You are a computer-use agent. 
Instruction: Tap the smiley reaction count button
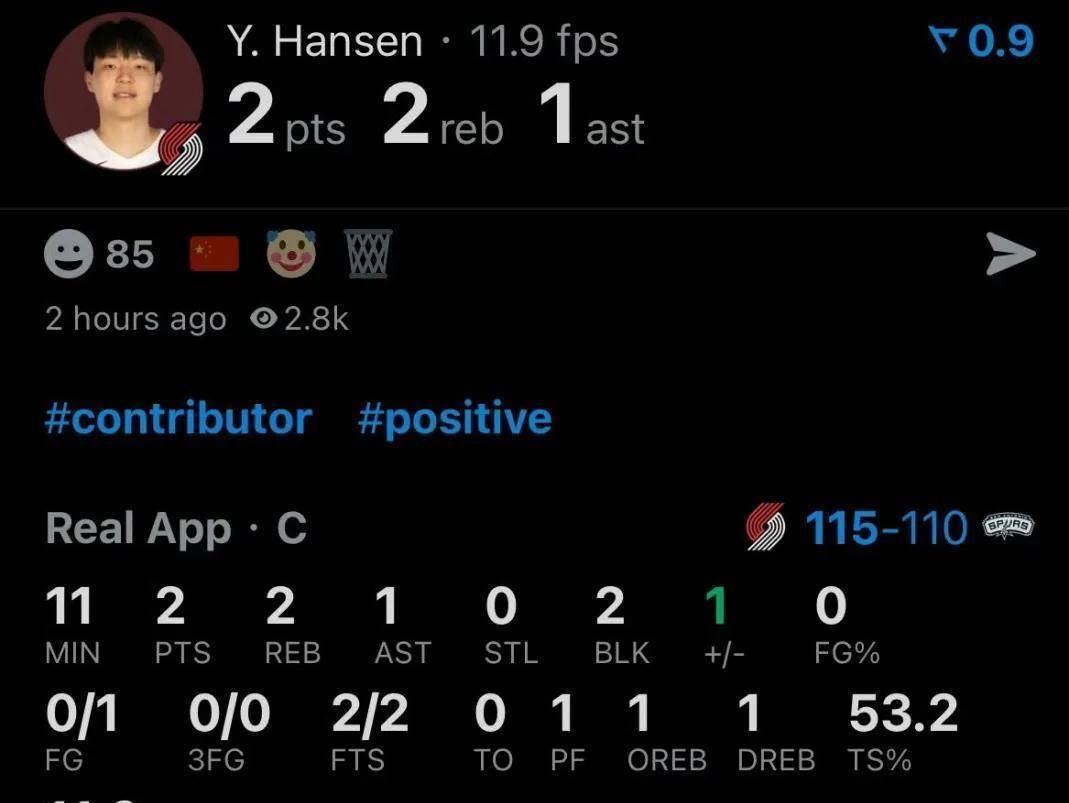pos(99,254)
